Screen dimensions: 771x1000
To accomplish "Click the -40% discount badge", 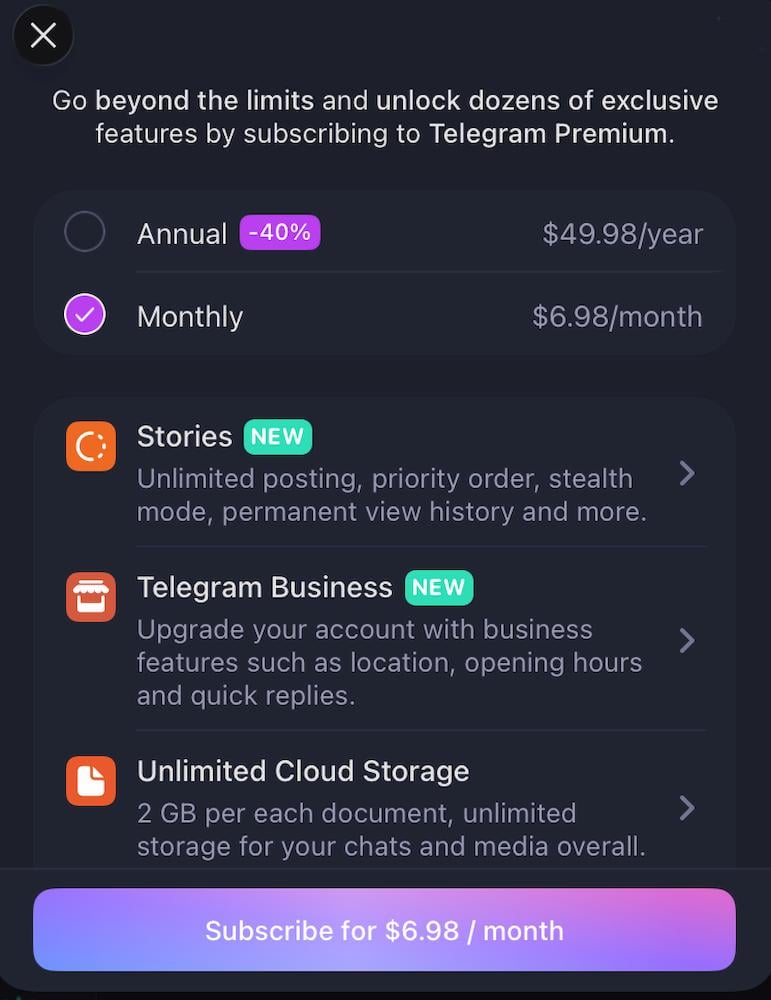I will [x=280, y=232].
